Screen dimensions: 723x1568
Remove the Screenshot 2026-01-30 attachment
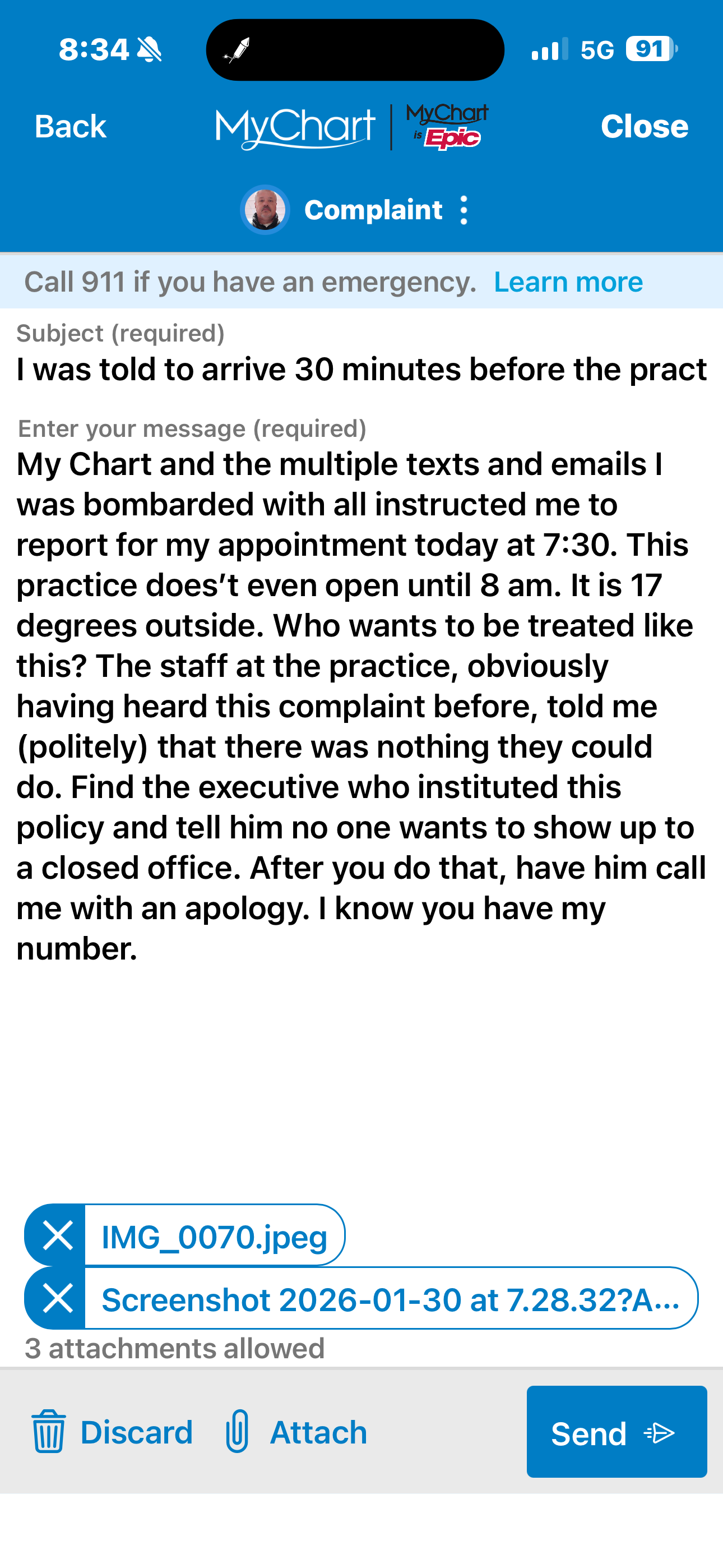point(57,1298)
